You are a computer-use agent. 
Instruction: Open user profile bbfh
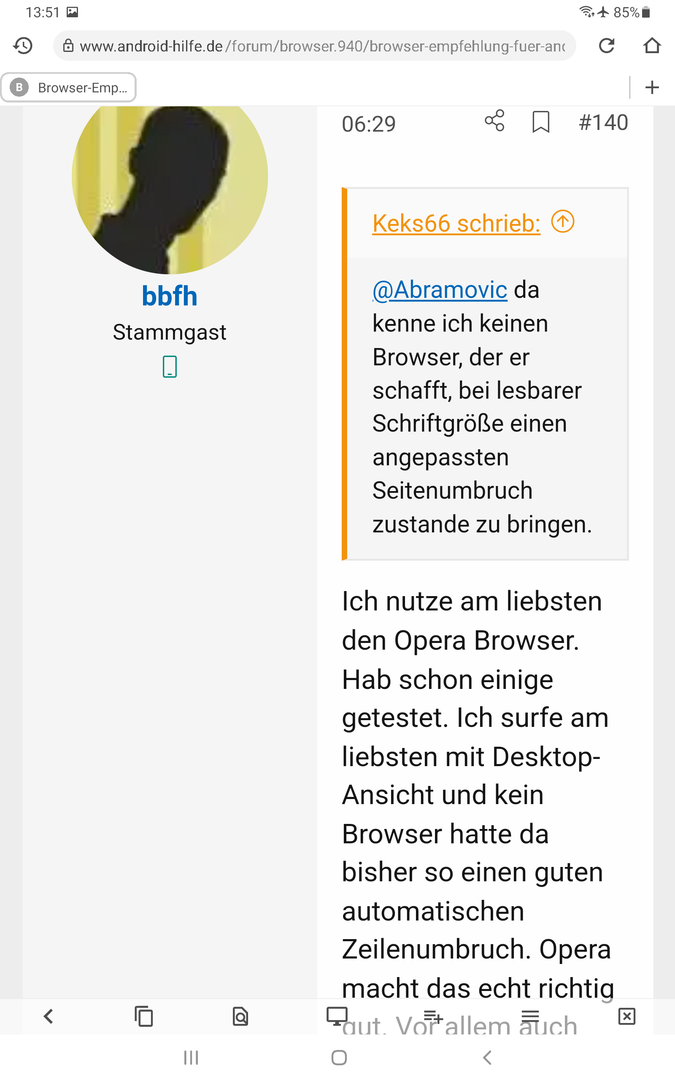pyautogui.click(x=169, y=296)
